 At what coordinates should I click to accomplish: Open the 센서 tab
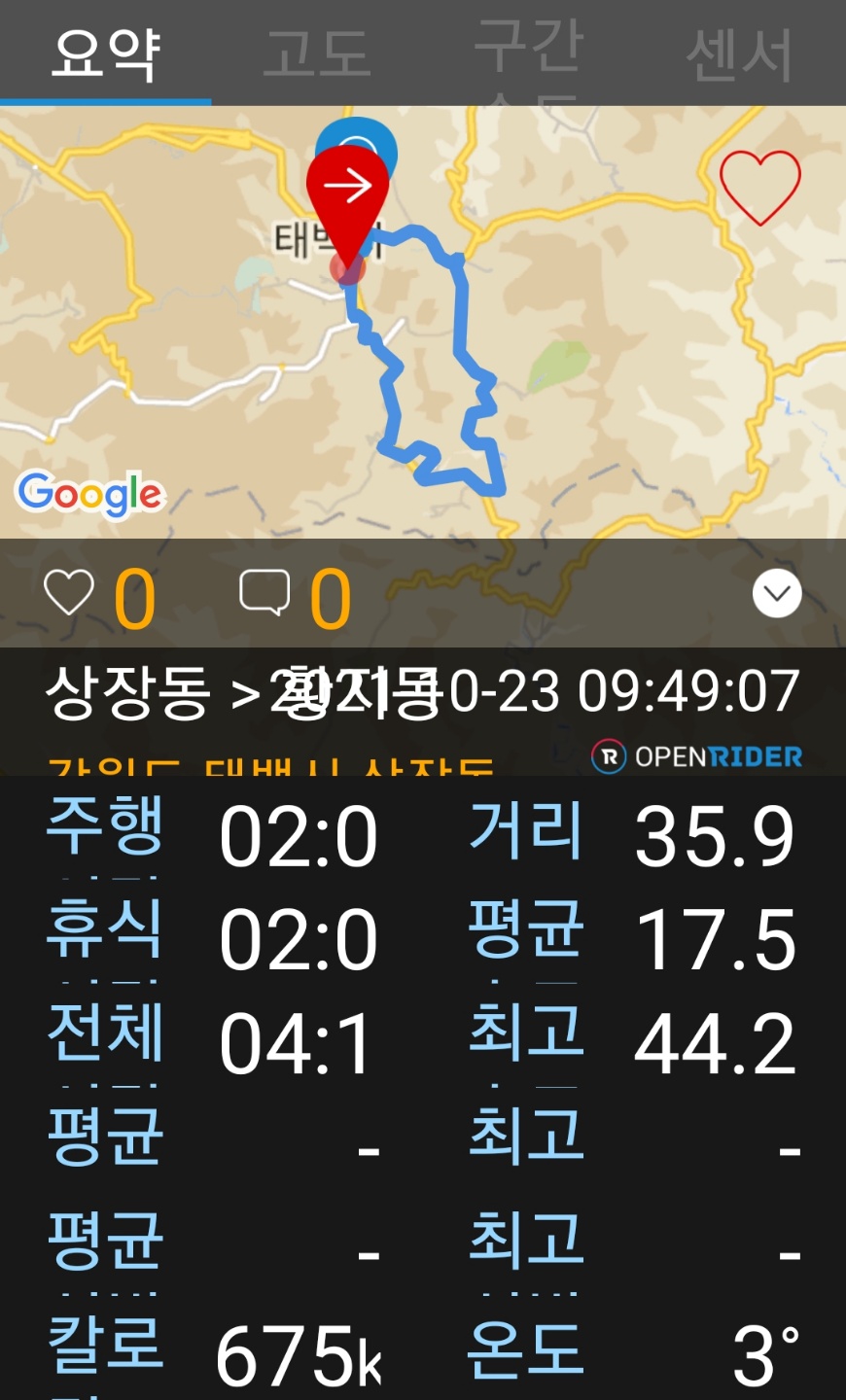click(x=740, y=52)
